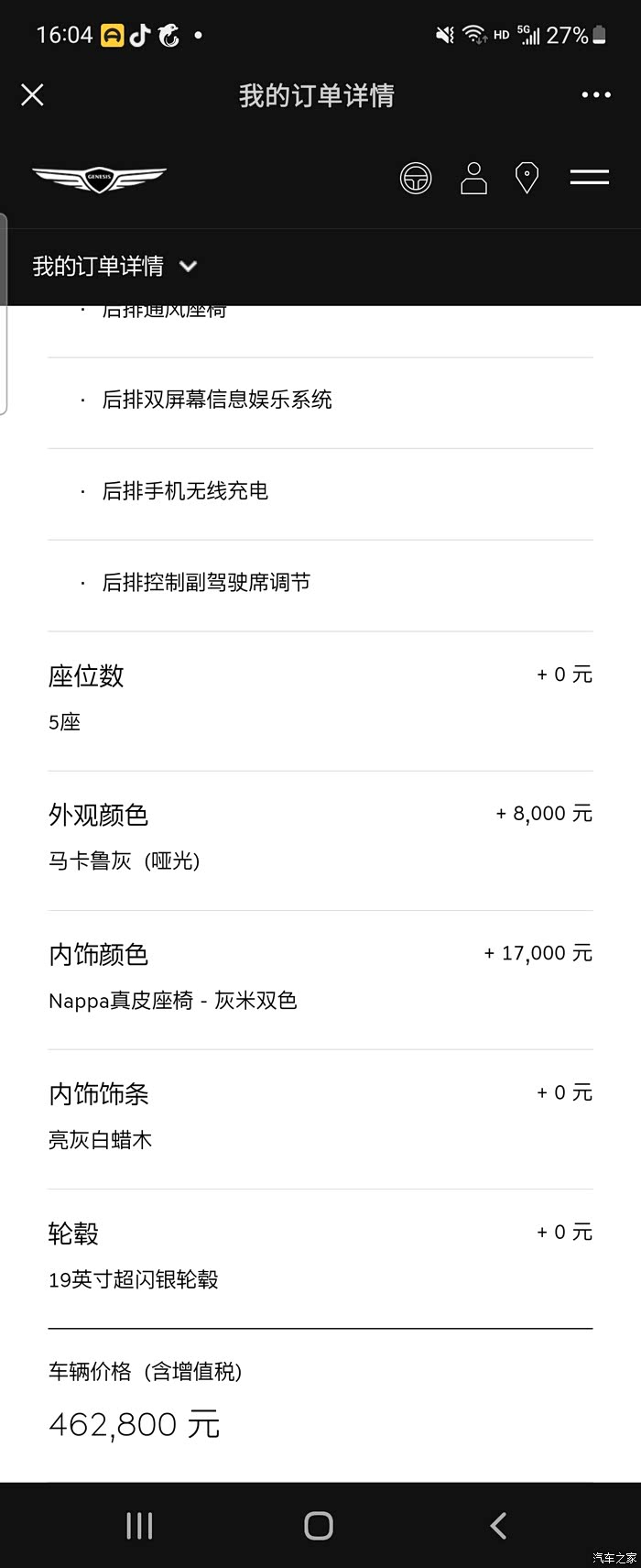
Task: Open the user account icon
Action: pyautogui.click(x=473, y=178)
